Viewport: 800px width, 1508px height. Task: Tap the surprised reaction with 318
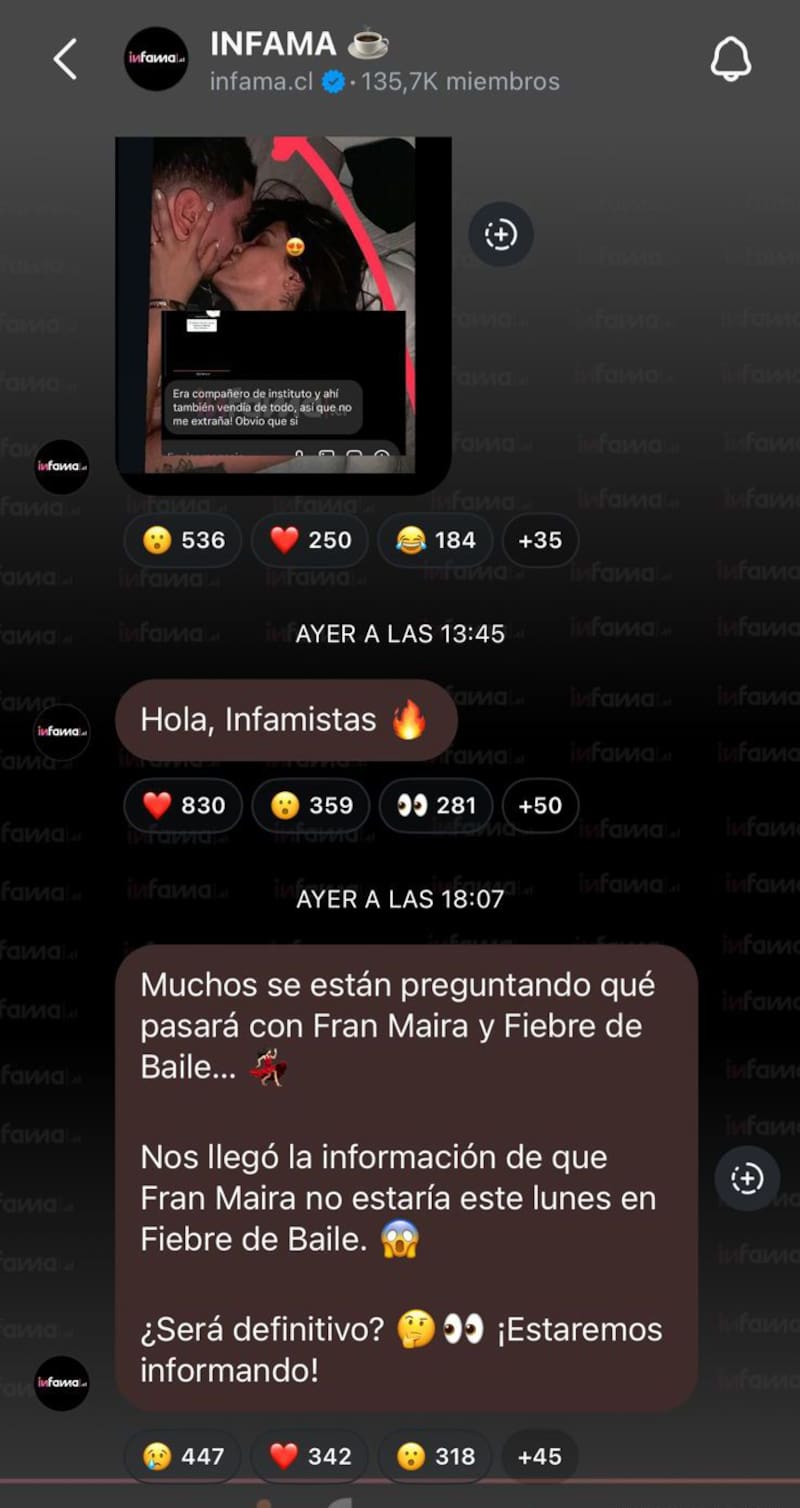435,1456
